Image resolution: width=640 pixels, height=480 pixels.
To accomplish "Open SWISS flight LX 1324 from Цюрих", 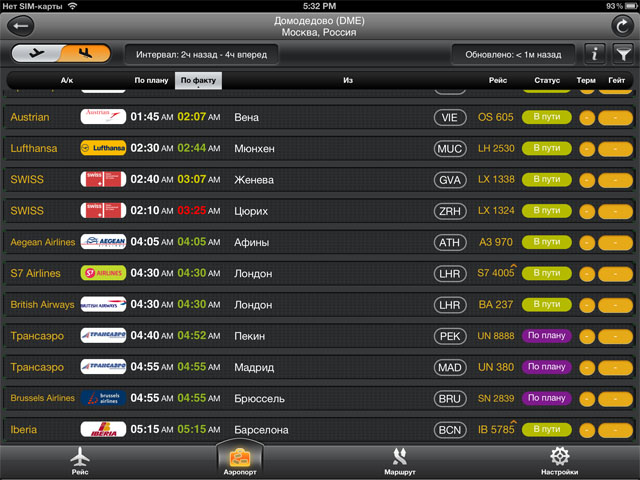I will tap(320, 211).
